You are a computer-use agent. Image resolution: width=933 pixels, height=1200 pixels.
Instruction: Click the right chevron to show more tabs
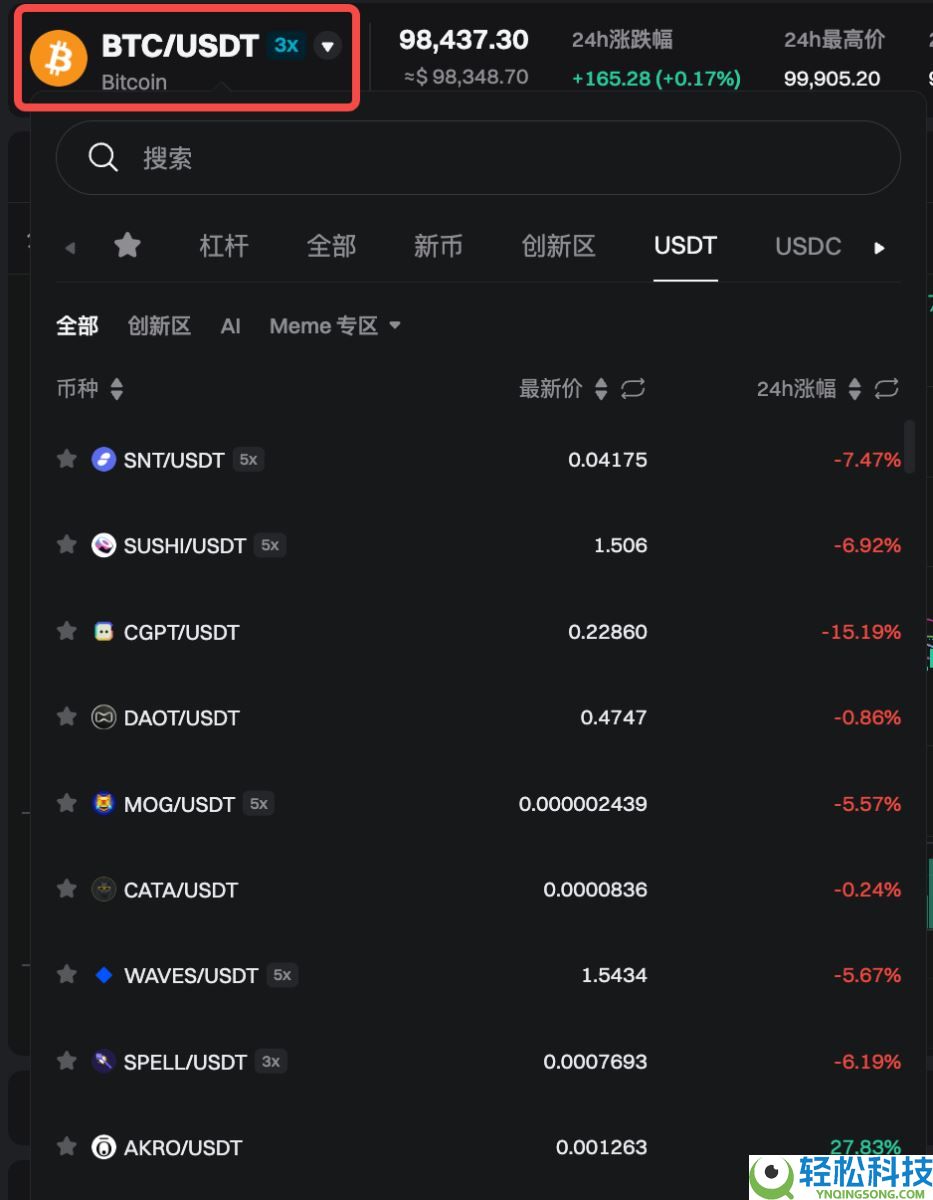tap(879, 247)
